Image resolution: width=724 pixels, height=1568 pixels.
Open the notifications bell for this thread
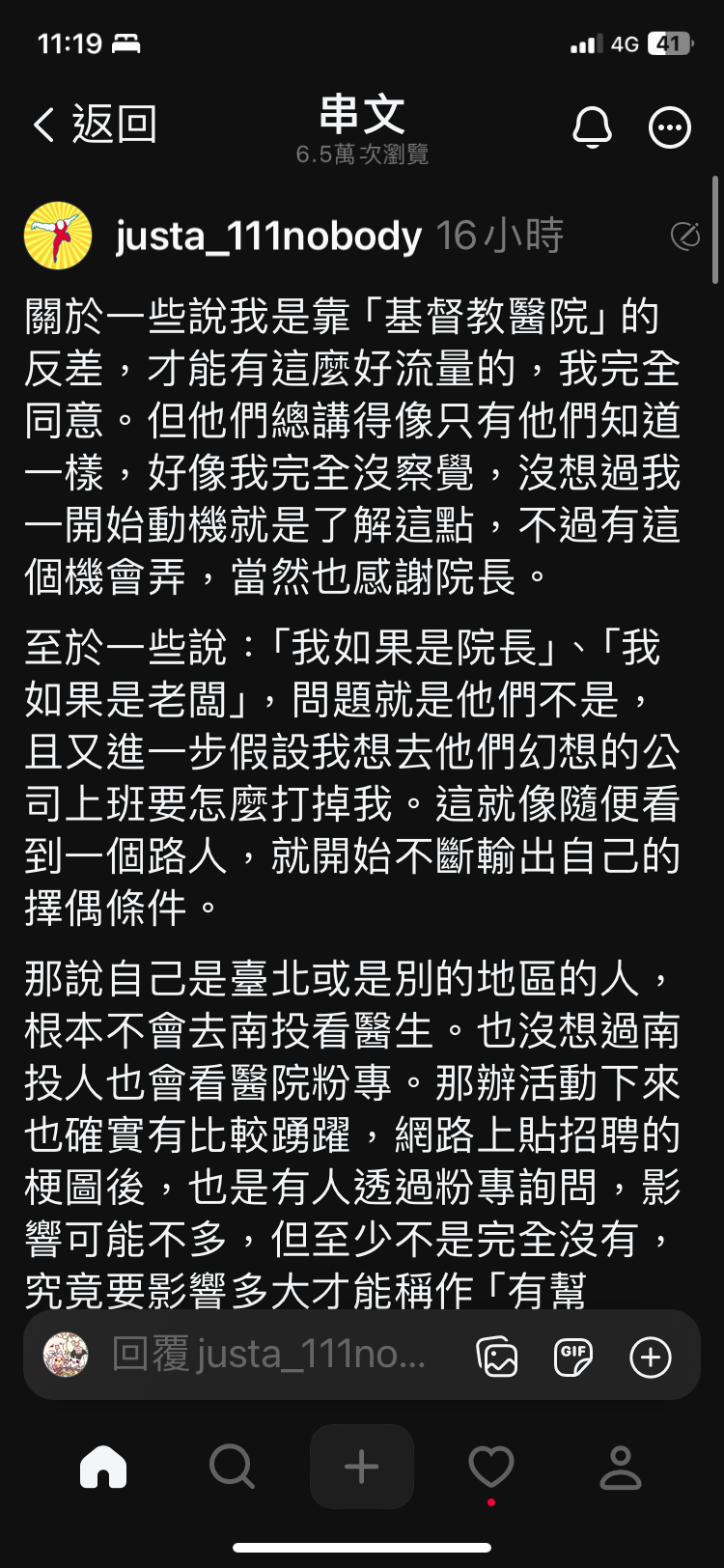[x=593, y=126]
